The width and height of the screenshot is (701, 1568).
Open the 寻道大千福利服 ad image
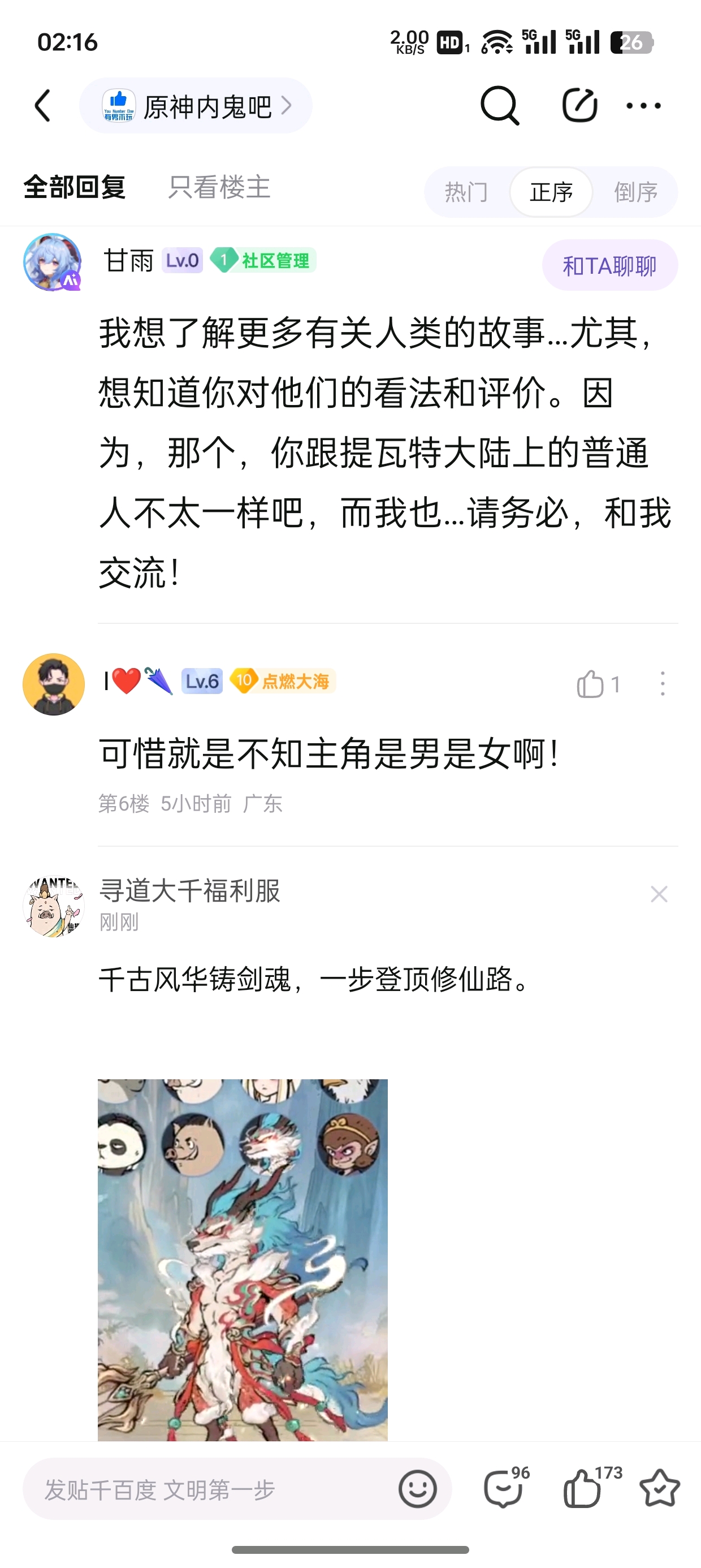point(242,1260)
